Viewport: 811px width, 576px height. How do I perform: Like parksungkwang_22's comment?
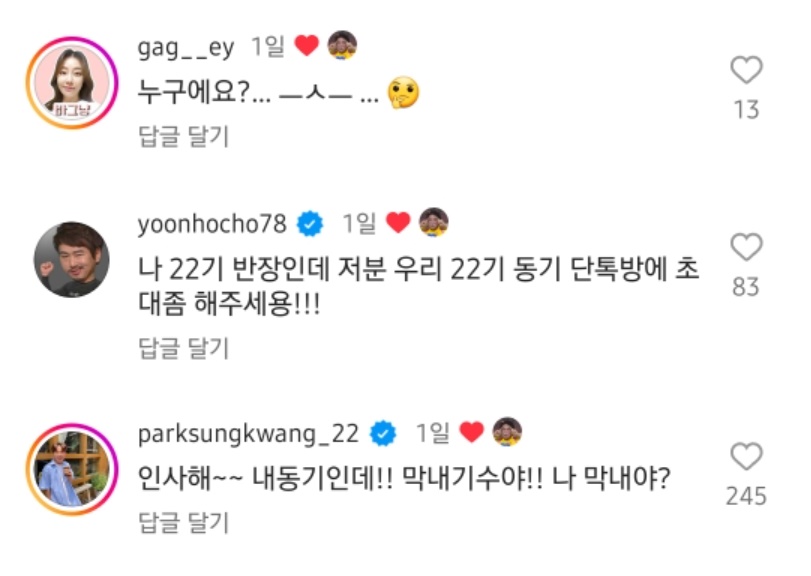pyautogui.click(x=746, y=457)
